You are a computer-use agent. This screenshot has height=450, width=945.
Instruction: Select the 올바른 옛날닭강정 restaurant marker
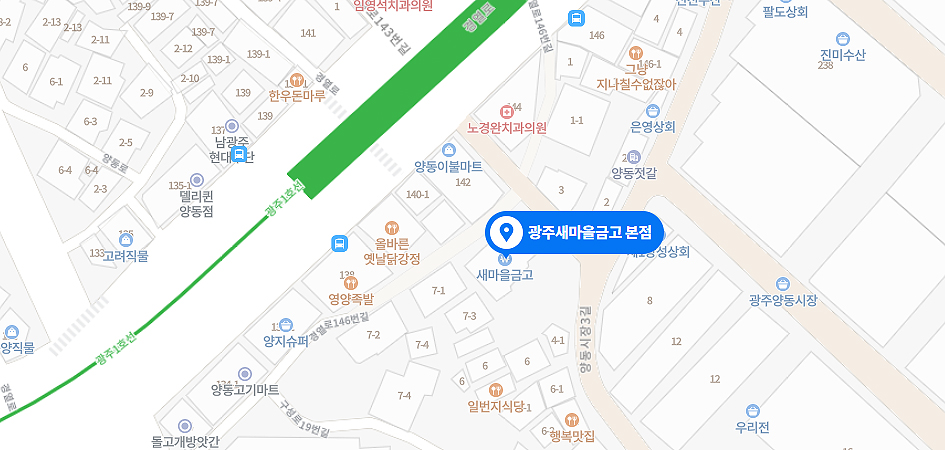point(391,228)
